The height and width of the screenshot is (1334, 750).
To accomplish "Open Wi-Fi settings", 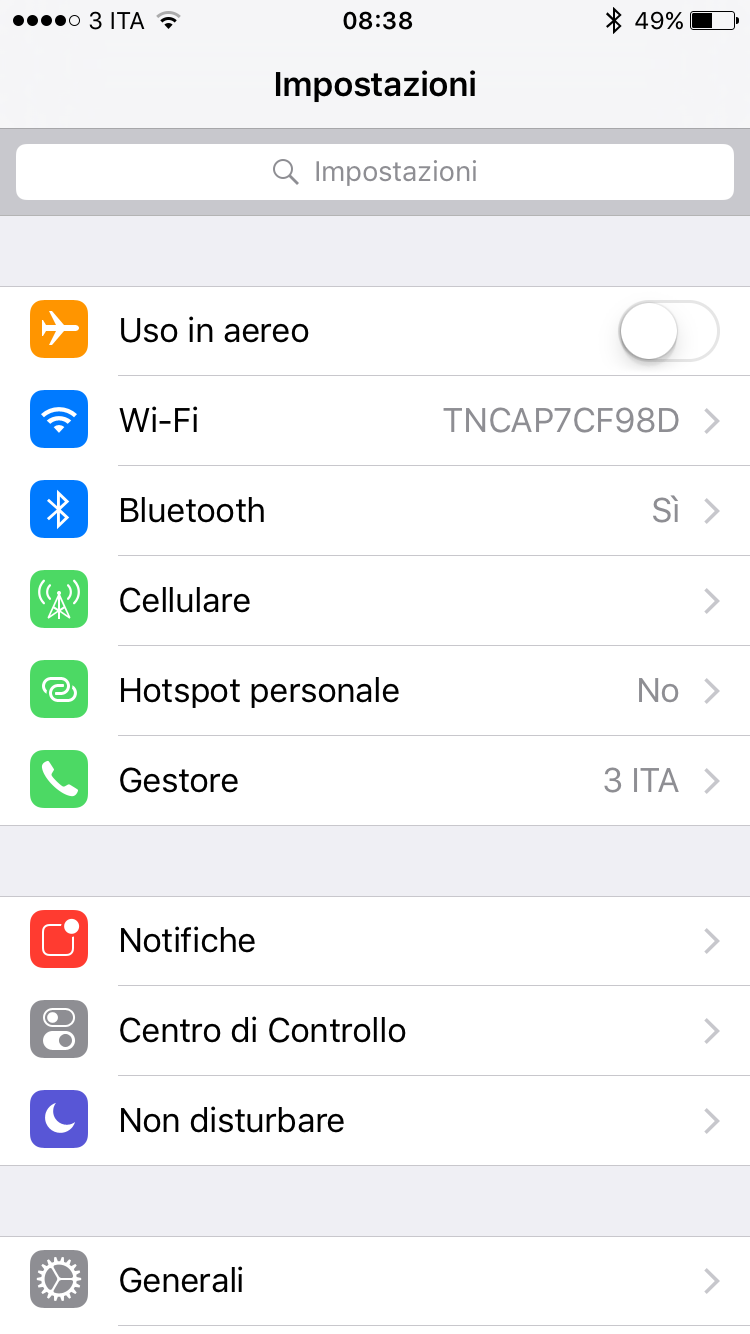I will [x=375, y=421].
